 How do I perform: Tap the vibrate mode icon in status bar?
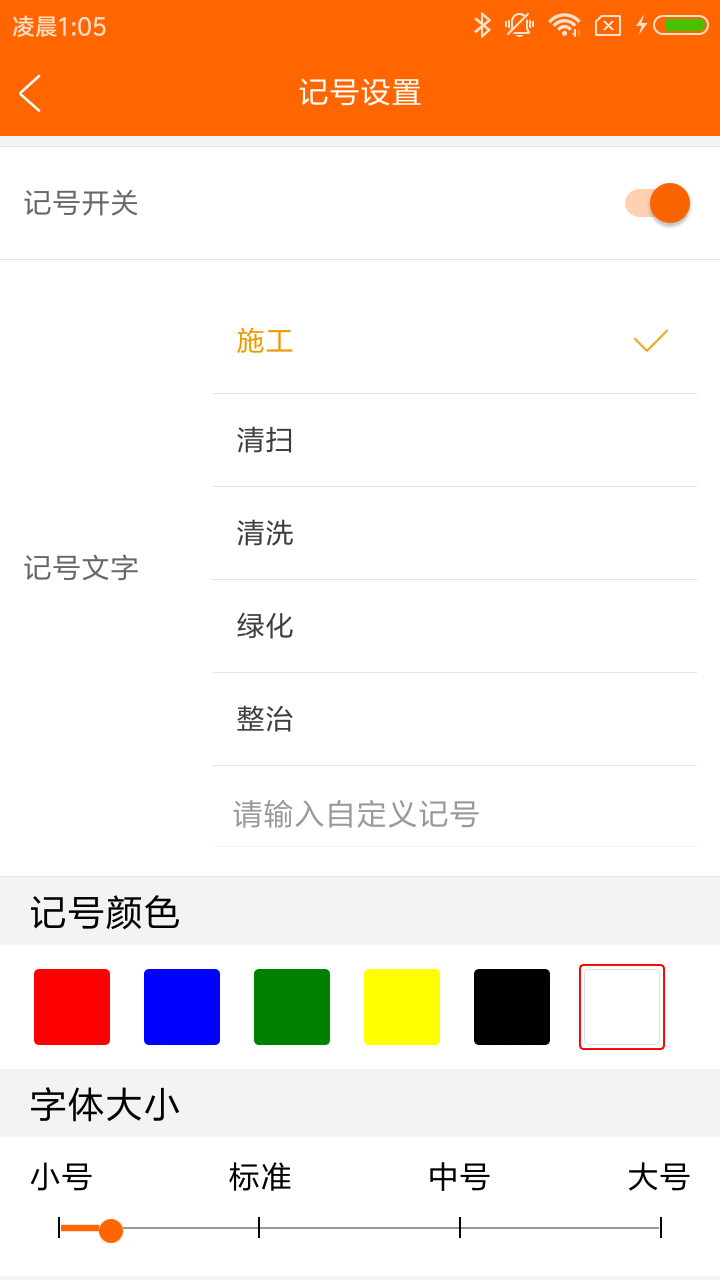point(519,27)
